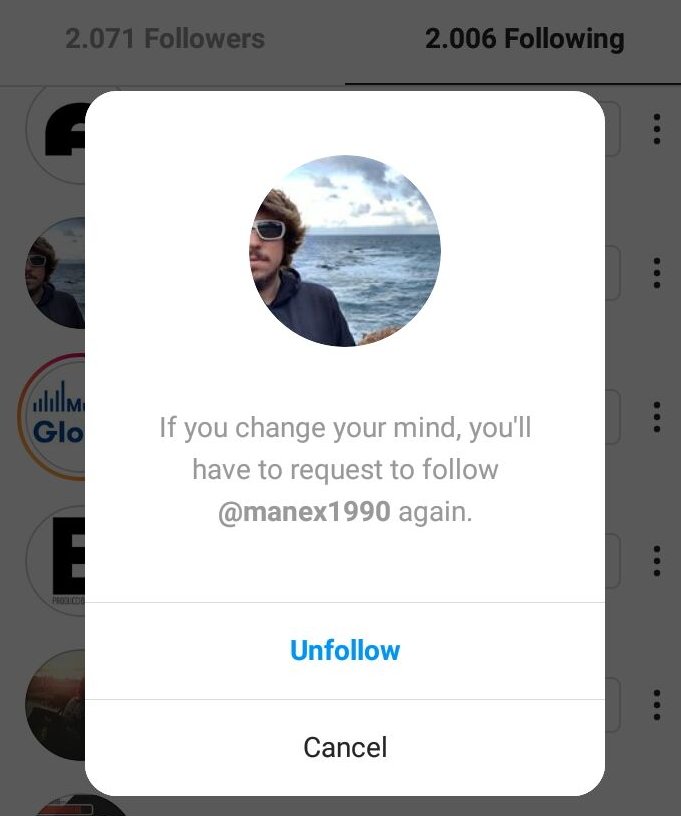681x816 pixels.
Task: Select the 2.006 Following tab
Action: tap(524, 40)
